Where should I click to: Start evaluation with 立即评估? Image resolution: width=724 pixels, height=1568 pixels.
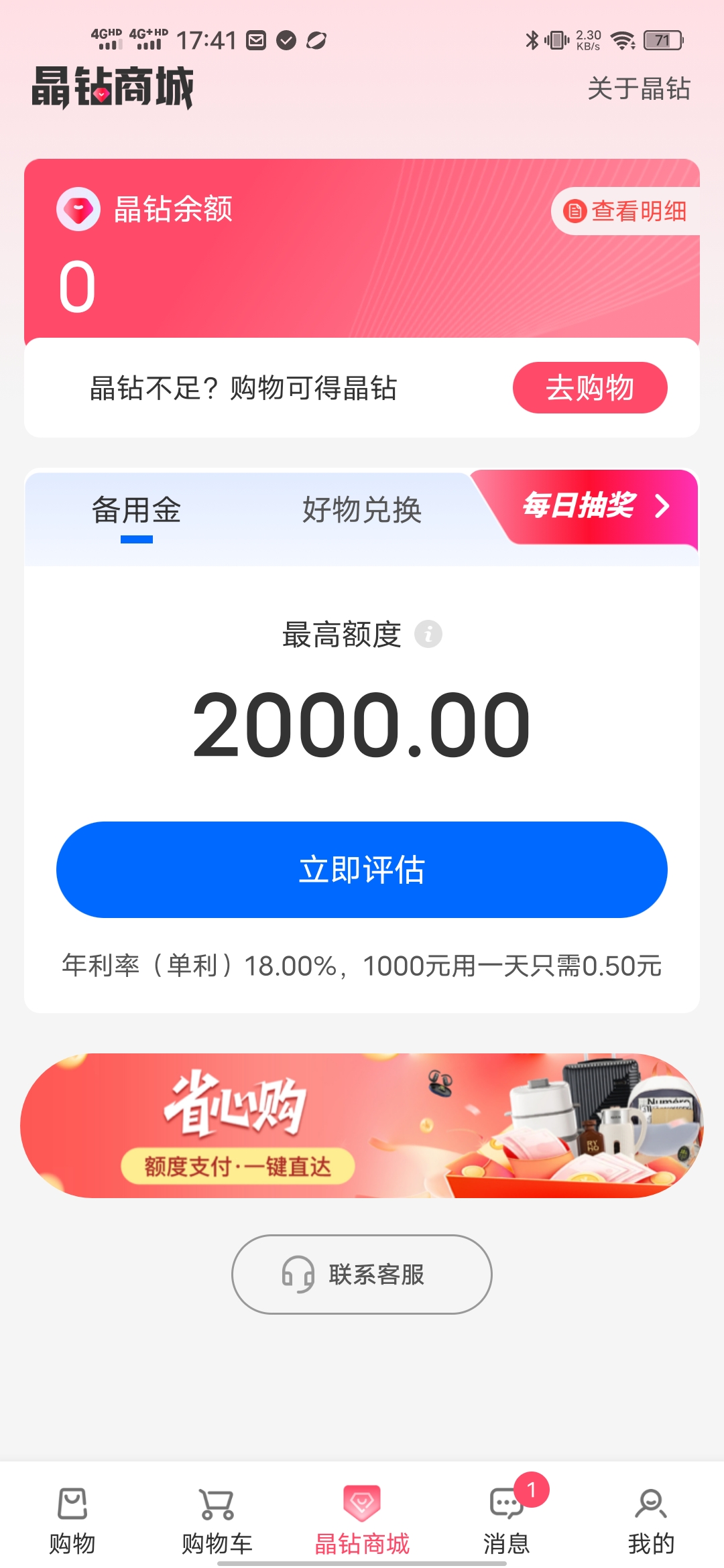click(x=362, y=870)
